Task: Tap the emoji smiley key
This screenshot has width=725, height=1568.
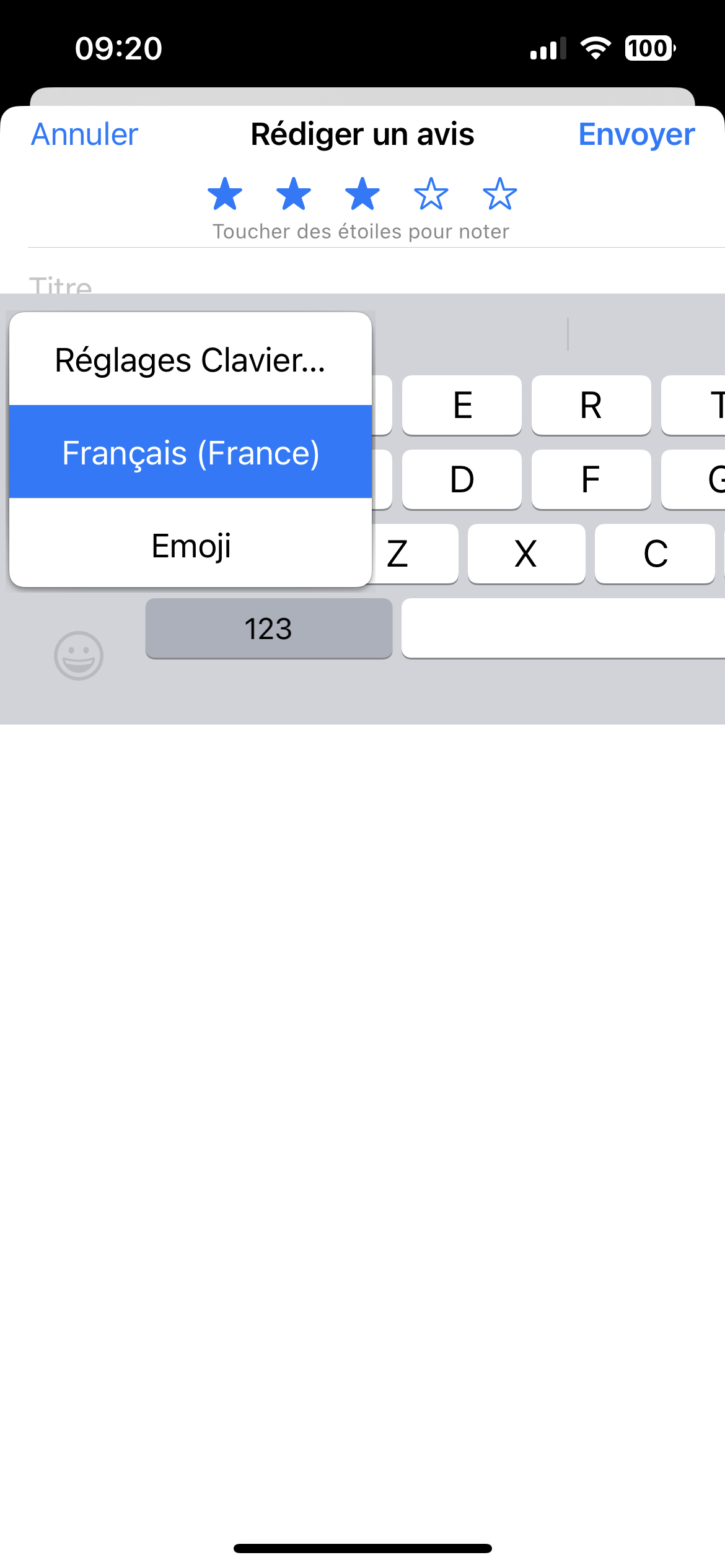Action: pos(79,655)
